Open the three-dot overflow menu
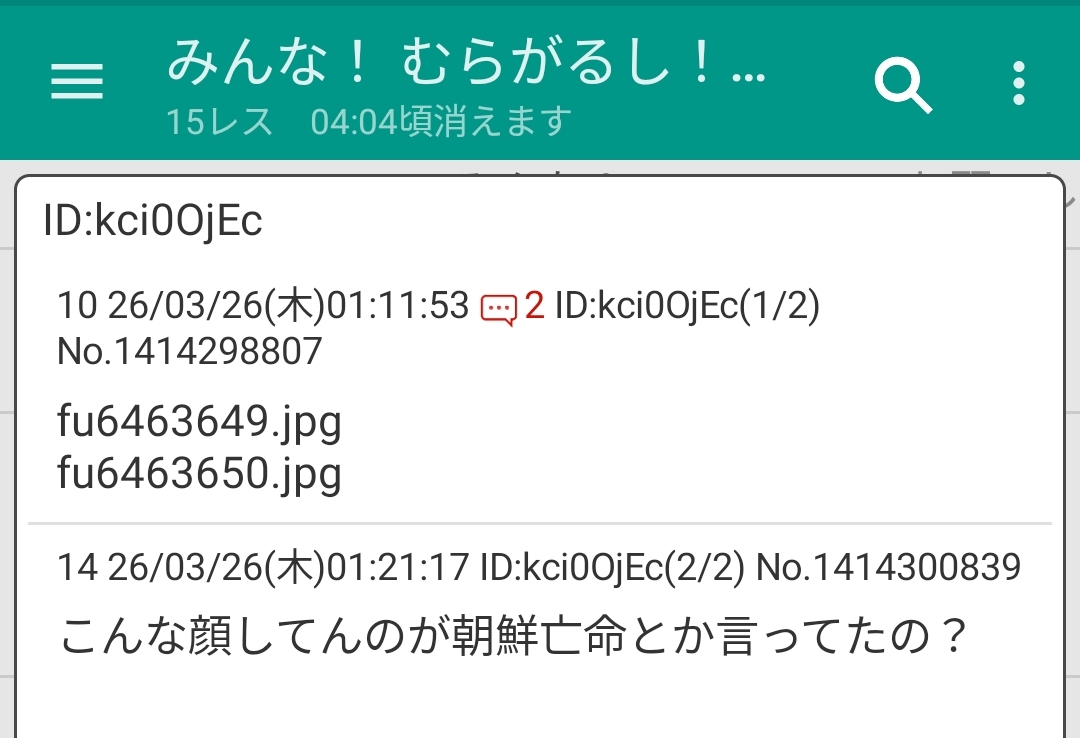This screenshot has height=738, width=1080. [1018, 84]
